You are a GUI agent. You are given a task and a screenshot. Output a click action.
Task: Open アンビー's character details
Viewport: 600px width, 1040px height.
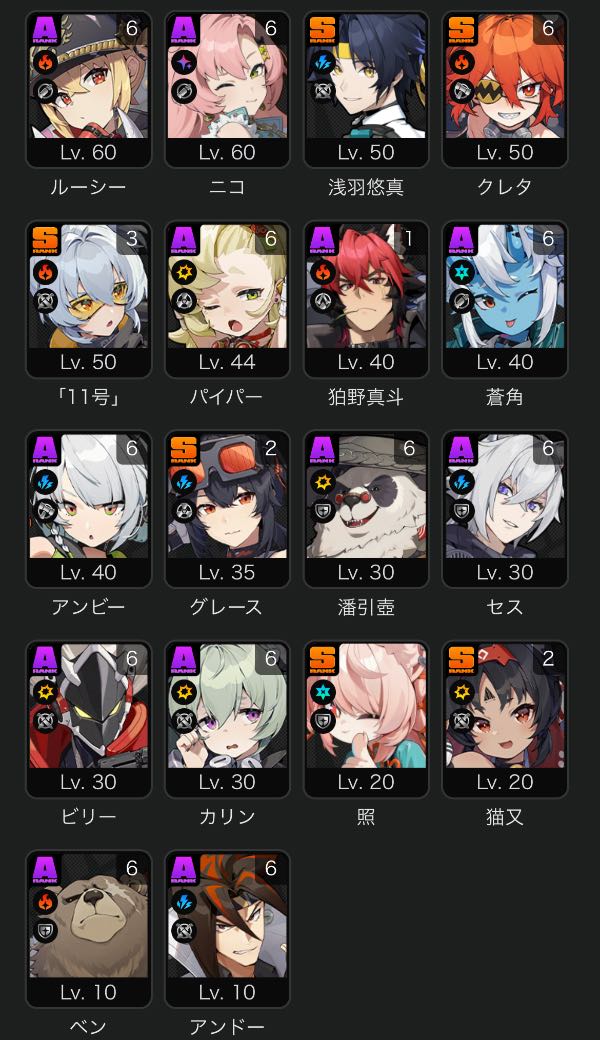88,509
